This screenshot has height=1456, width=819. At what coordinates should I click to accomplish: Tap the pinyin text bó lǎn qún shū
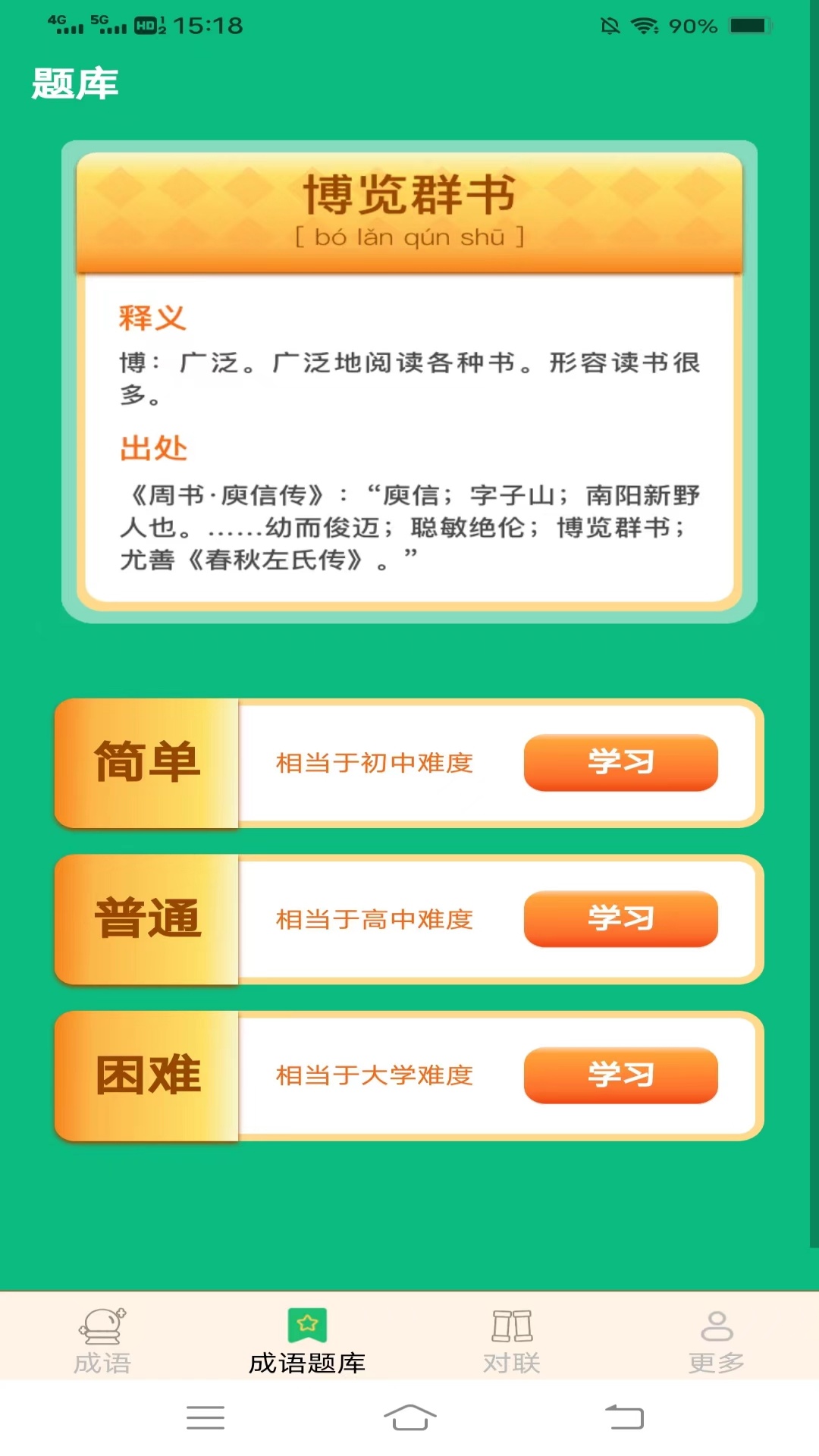(x=409, y=236)
